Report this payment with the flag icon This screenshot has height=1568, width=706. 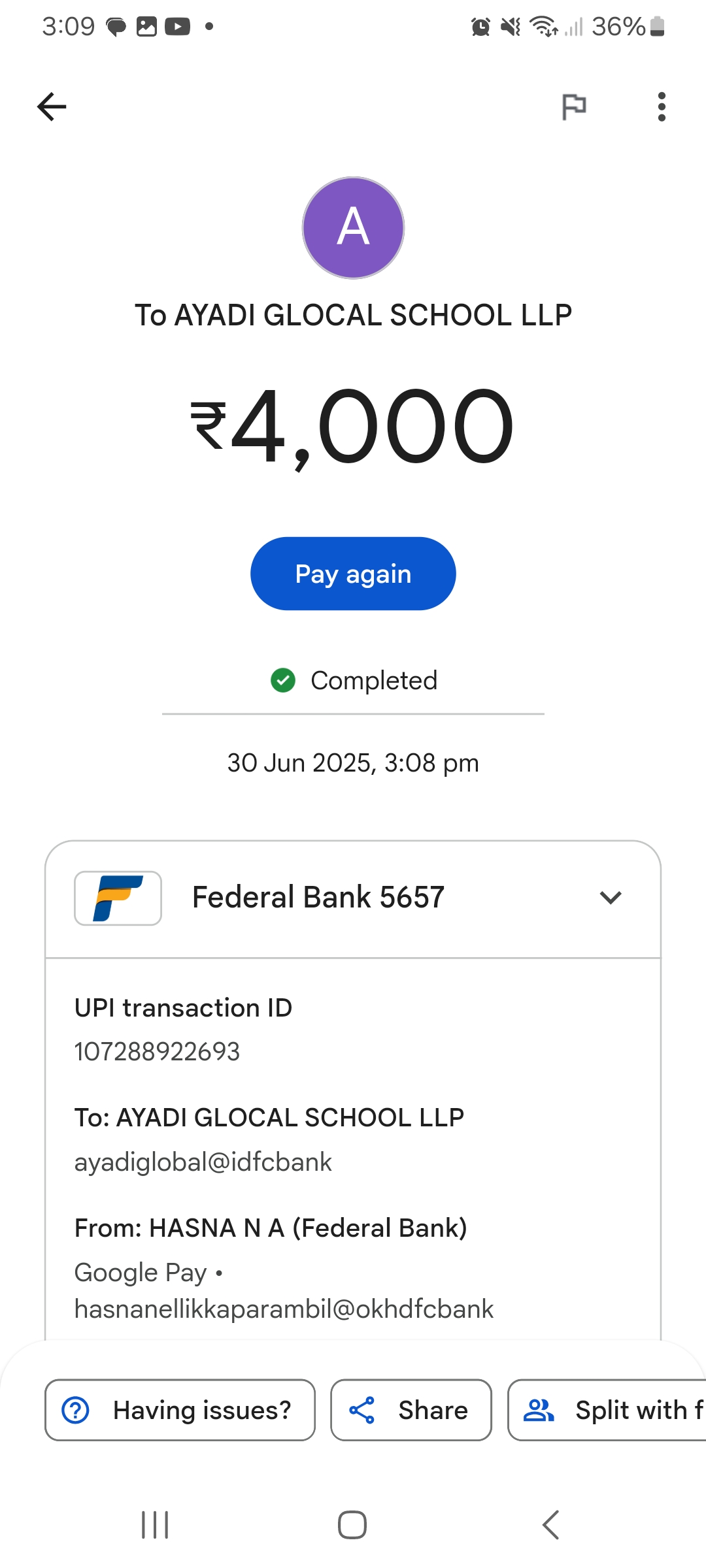574,106
